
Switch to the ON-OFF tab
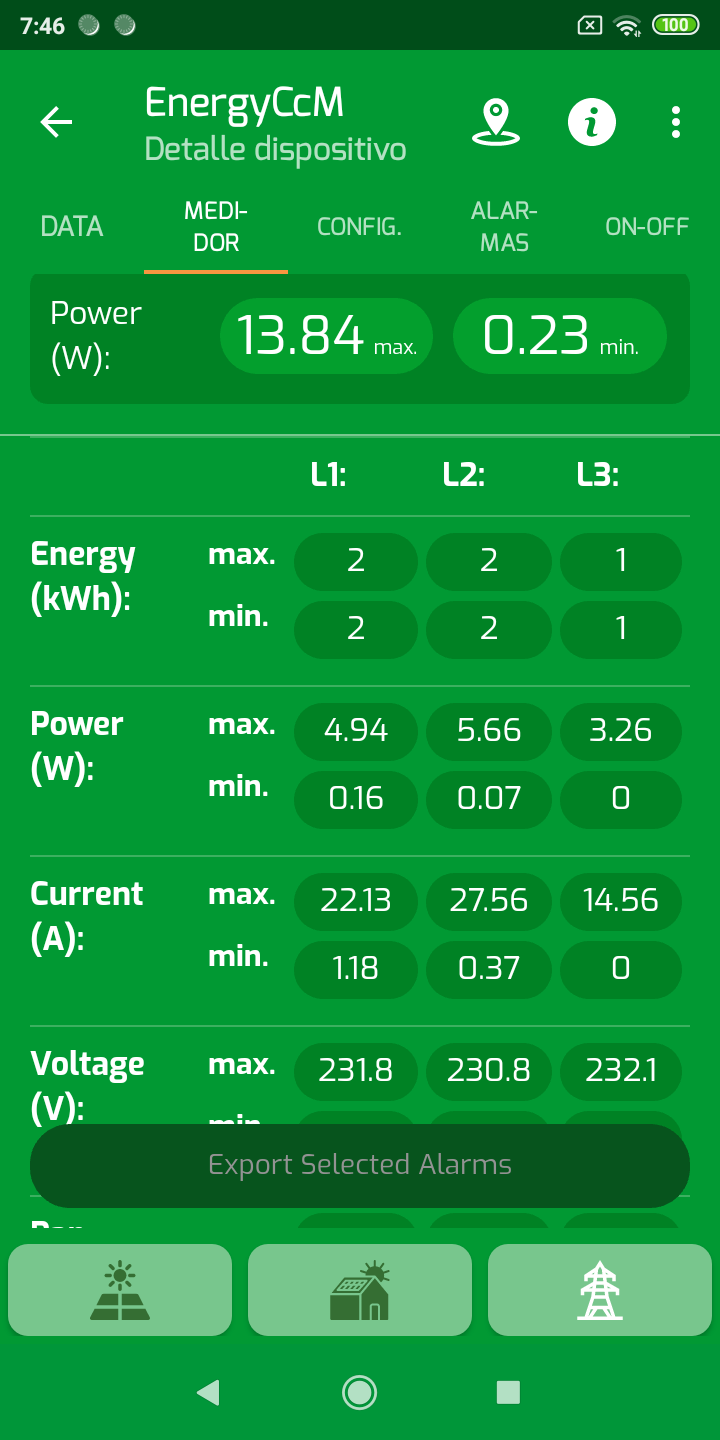[647, 227]
